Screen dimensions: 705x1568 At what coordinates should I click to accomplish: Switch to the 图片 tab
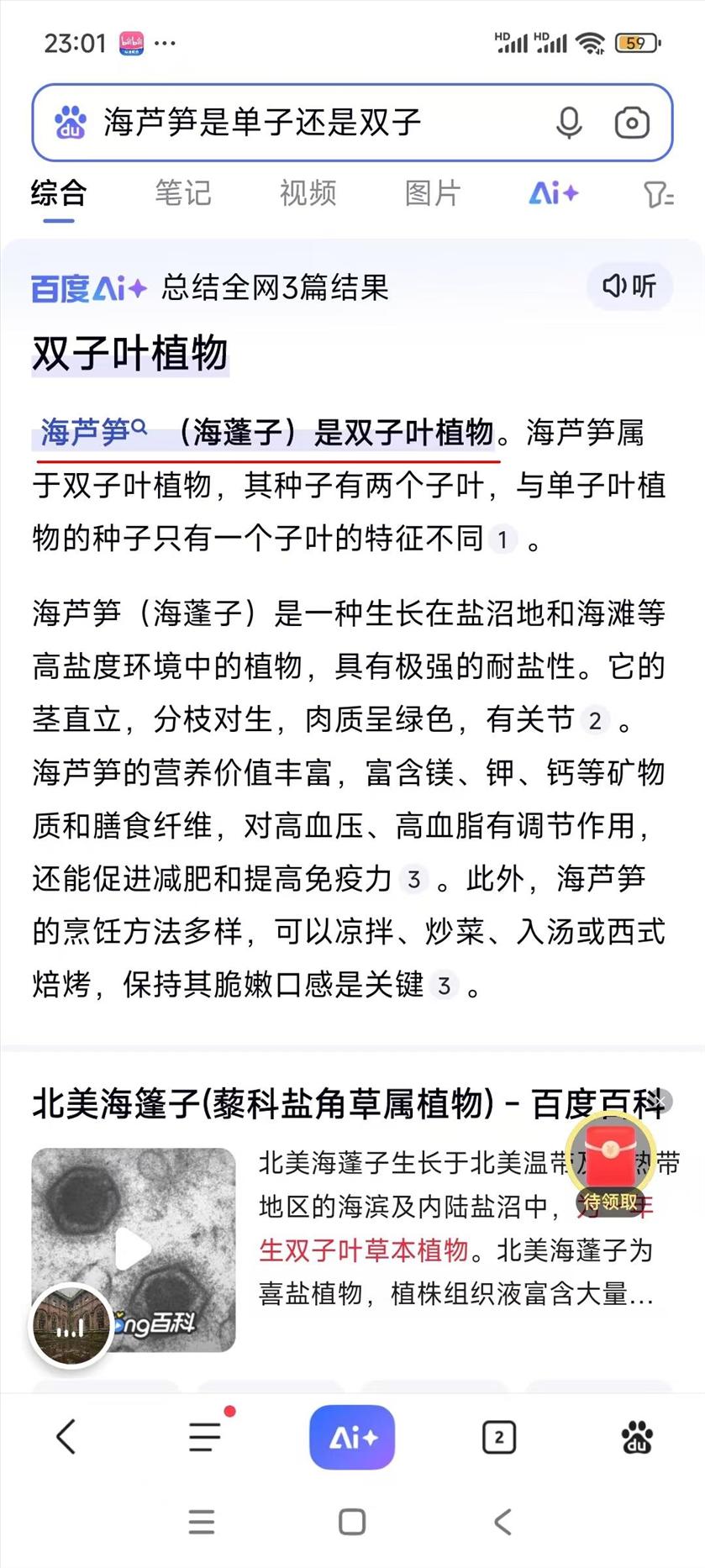click(433, 193)
